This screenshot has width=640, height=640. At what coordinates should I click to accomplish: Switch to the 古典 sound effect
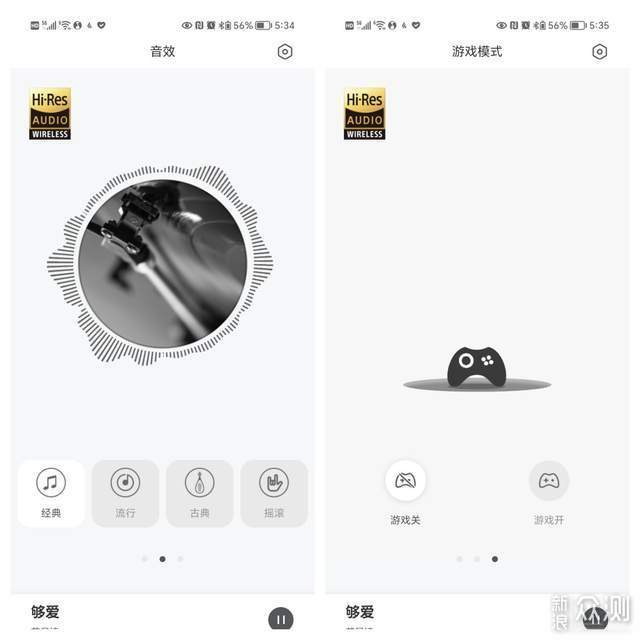(x=199, y=492)
